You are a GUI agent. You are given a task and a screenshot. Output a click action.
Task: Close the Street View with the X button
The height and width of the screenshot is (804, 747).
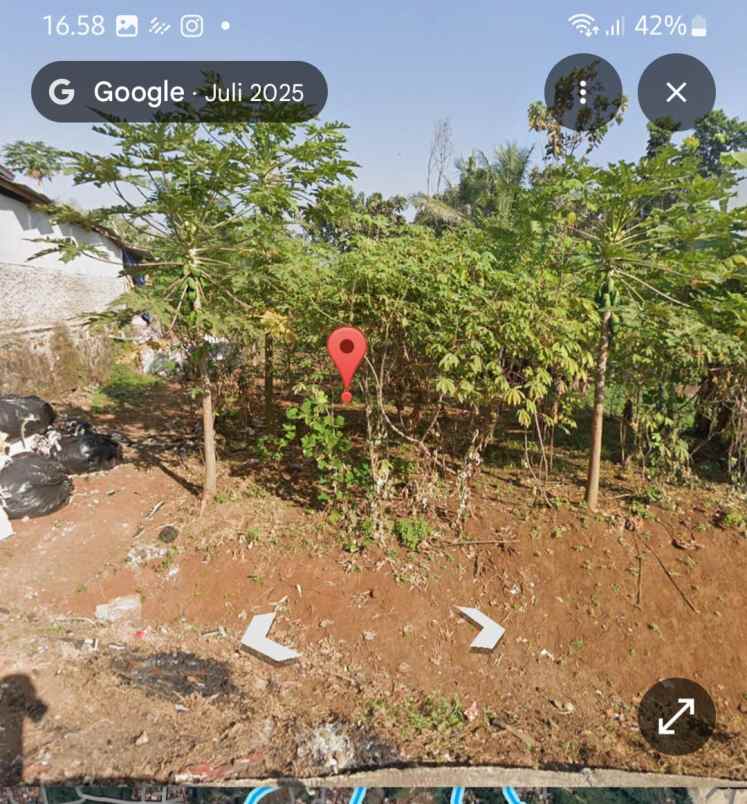click(x=676, y=92)
